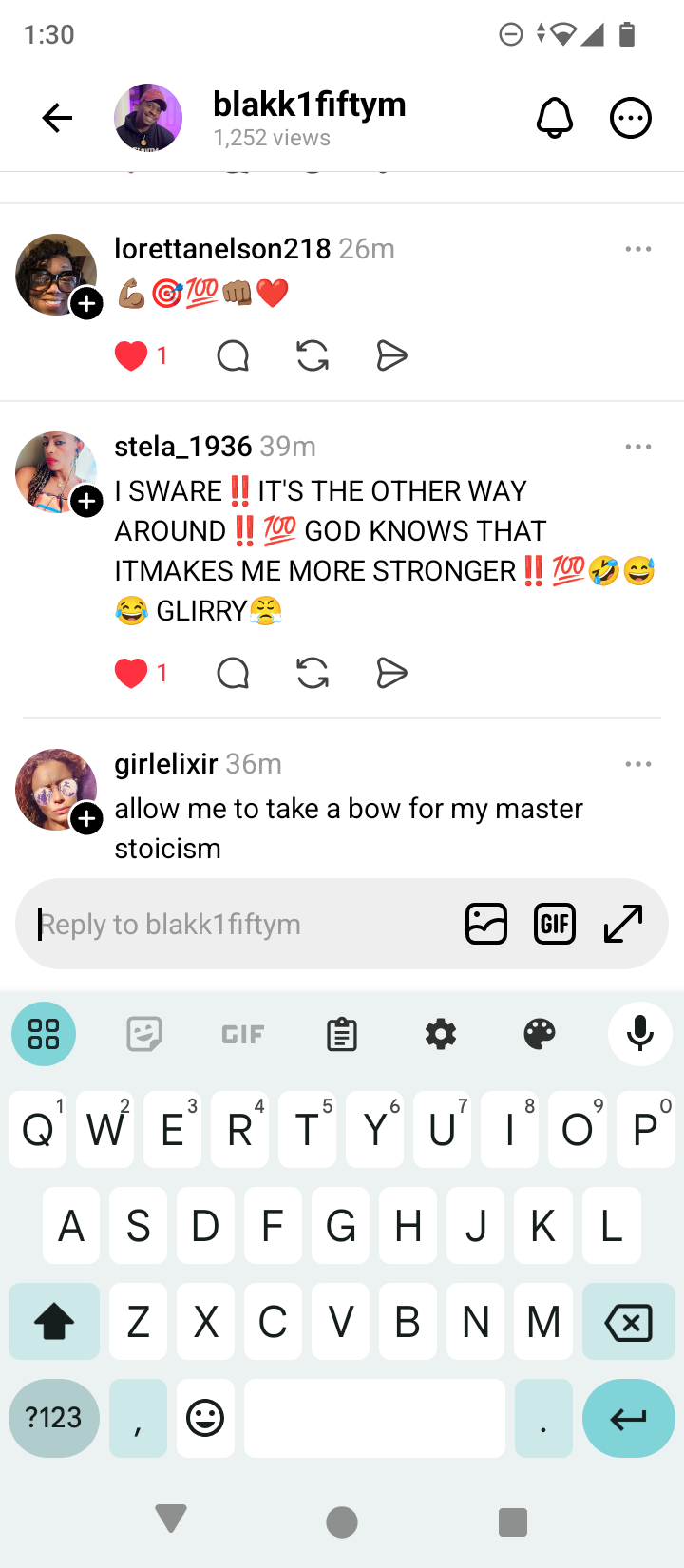The height and width of the screenshot is (1568, 684).
Task: Expand the reply composer to full screen
Action: pos(623,924)
